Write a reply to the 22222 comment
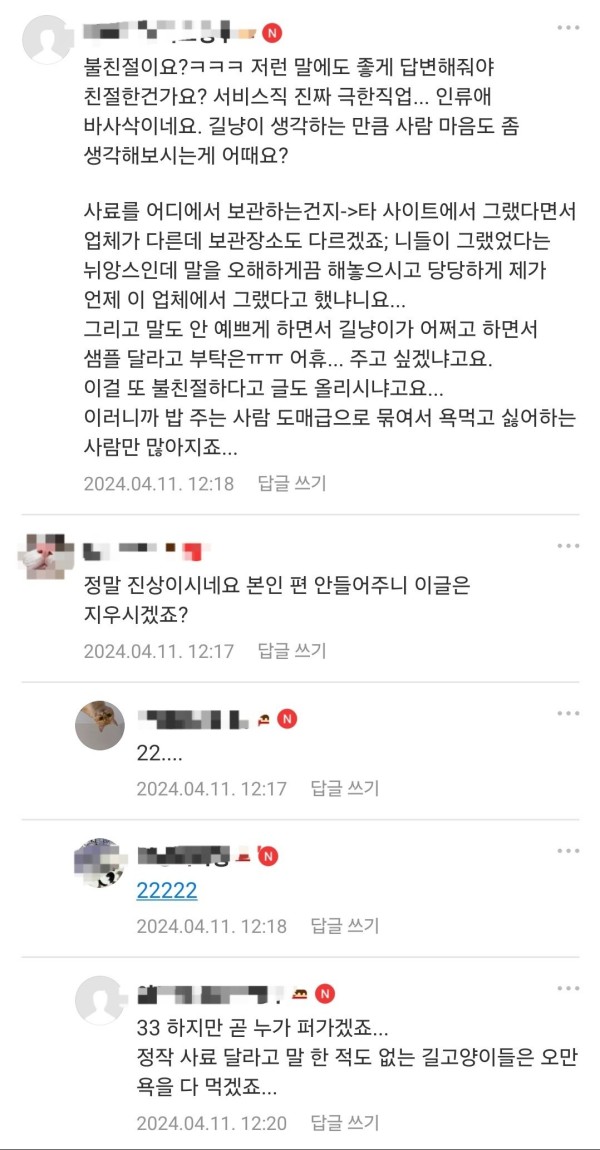Image resolution: width=600 pixels, height=1150 pixels. point(345,925)
